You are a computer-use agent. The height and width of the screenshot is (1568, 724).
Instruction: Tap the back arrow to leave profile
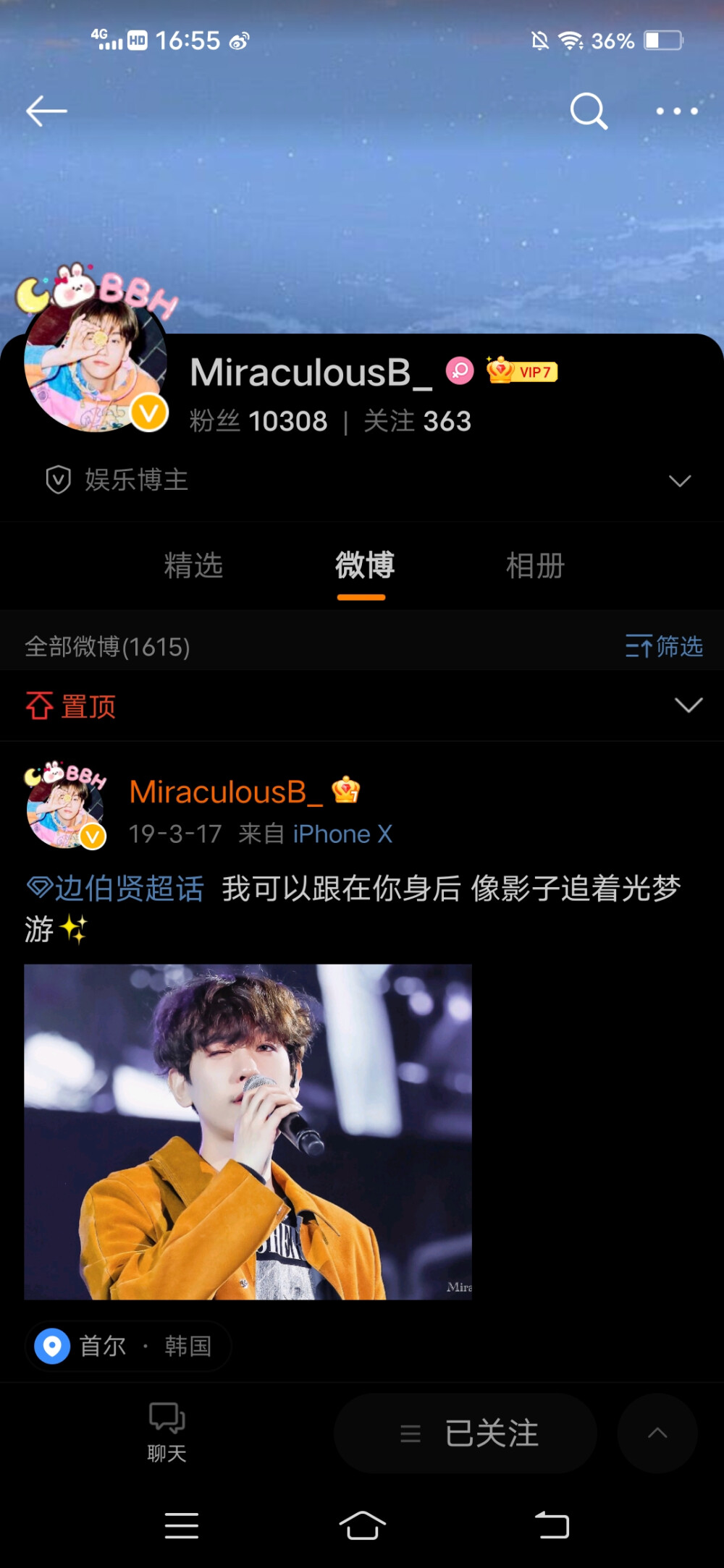(x=45, y=110)
